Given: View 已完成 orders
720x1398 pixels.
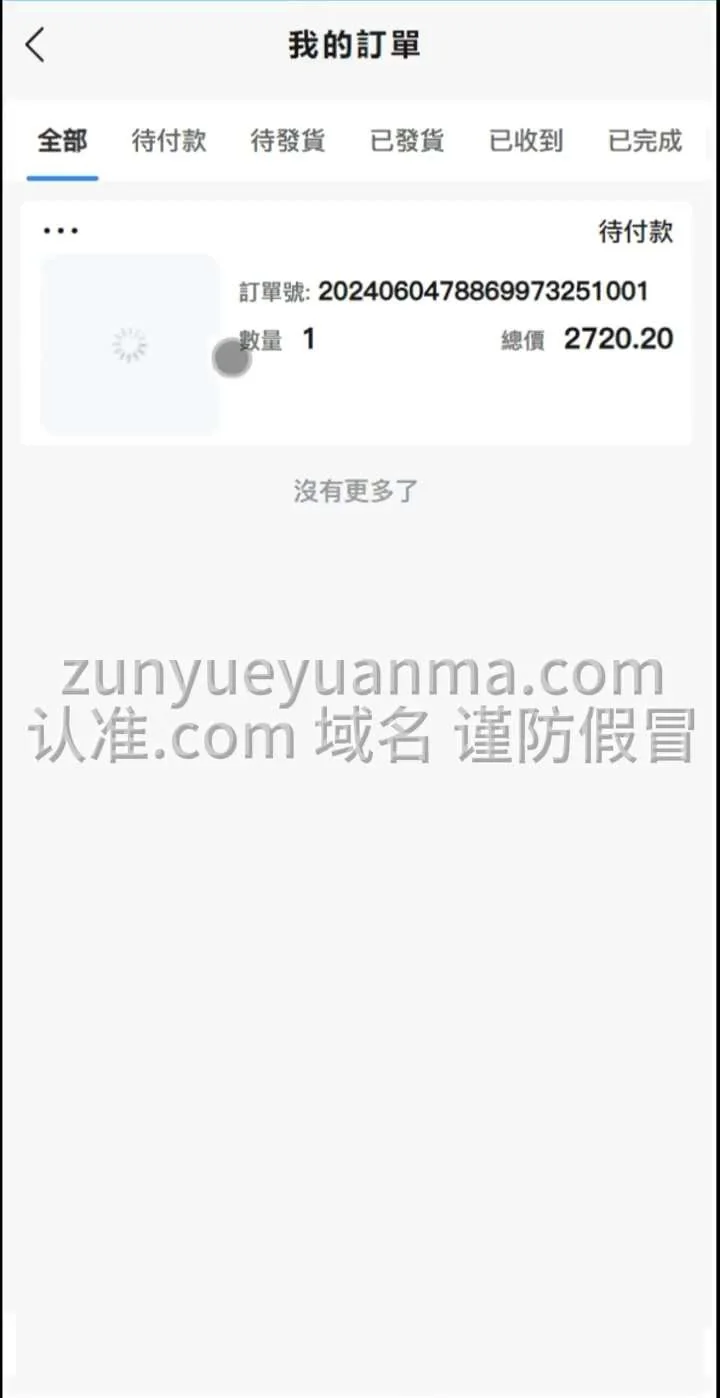Looking at the screenshot, I should coord(645,141).
